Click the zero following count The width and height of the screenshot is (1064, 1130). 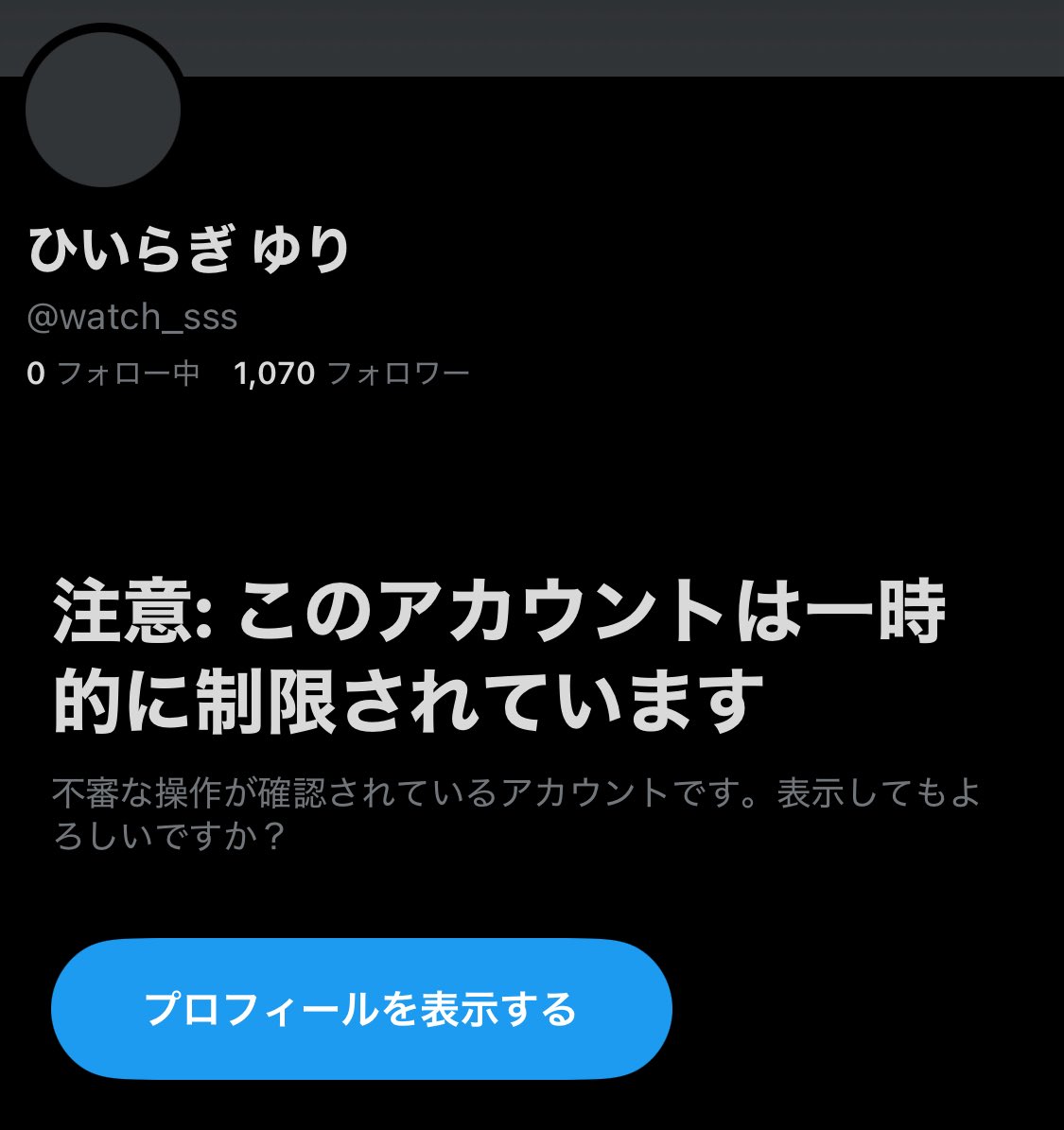click(x=34, y=373)
